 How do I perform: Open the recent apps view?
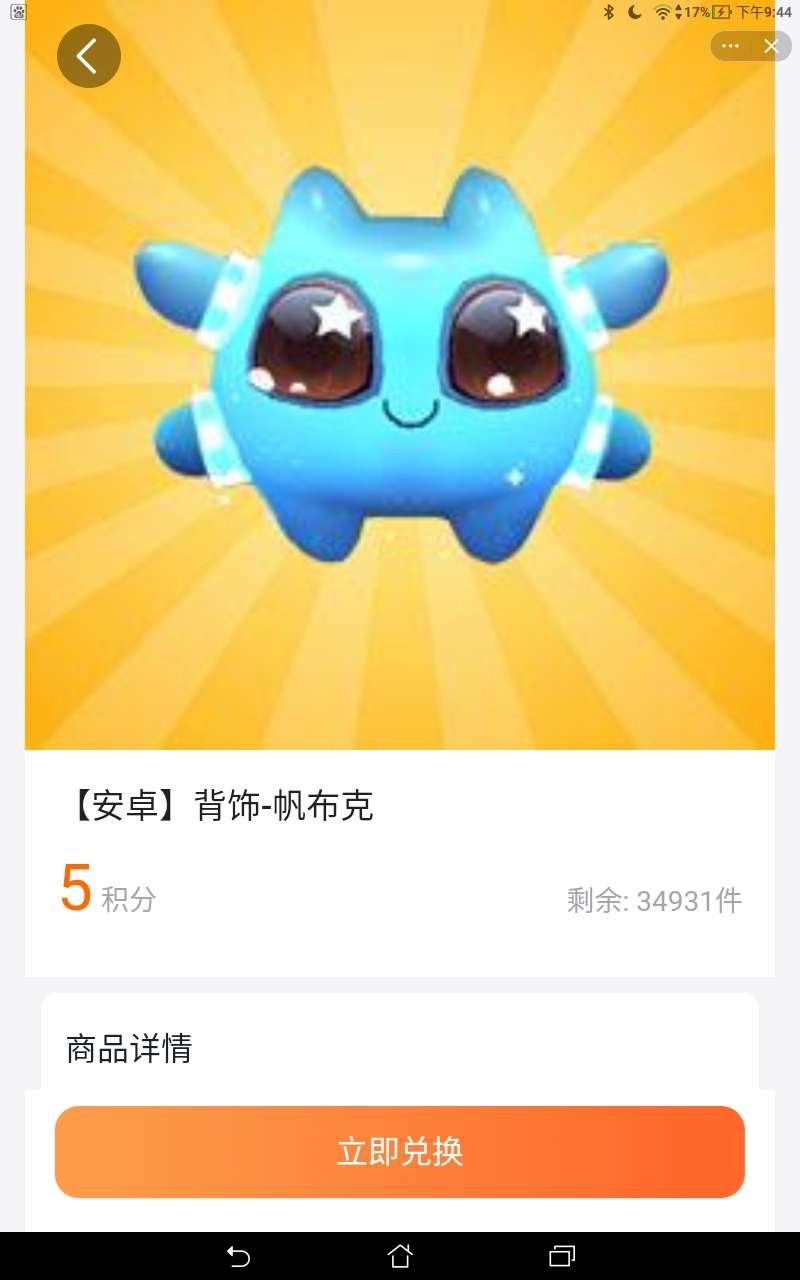[562, 1256]
